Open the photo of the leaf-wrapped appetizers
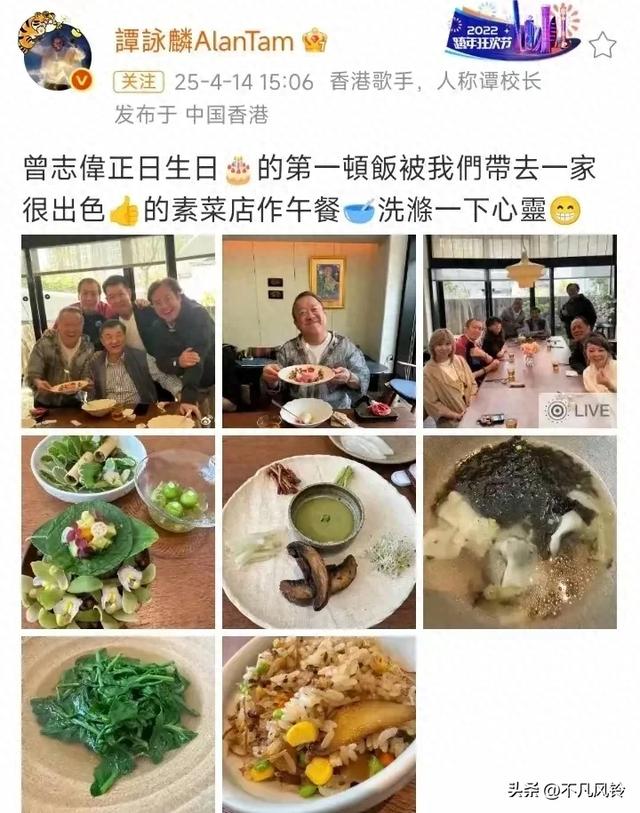The height and width of the screenshot is (813, 640). tap(118, 532)
